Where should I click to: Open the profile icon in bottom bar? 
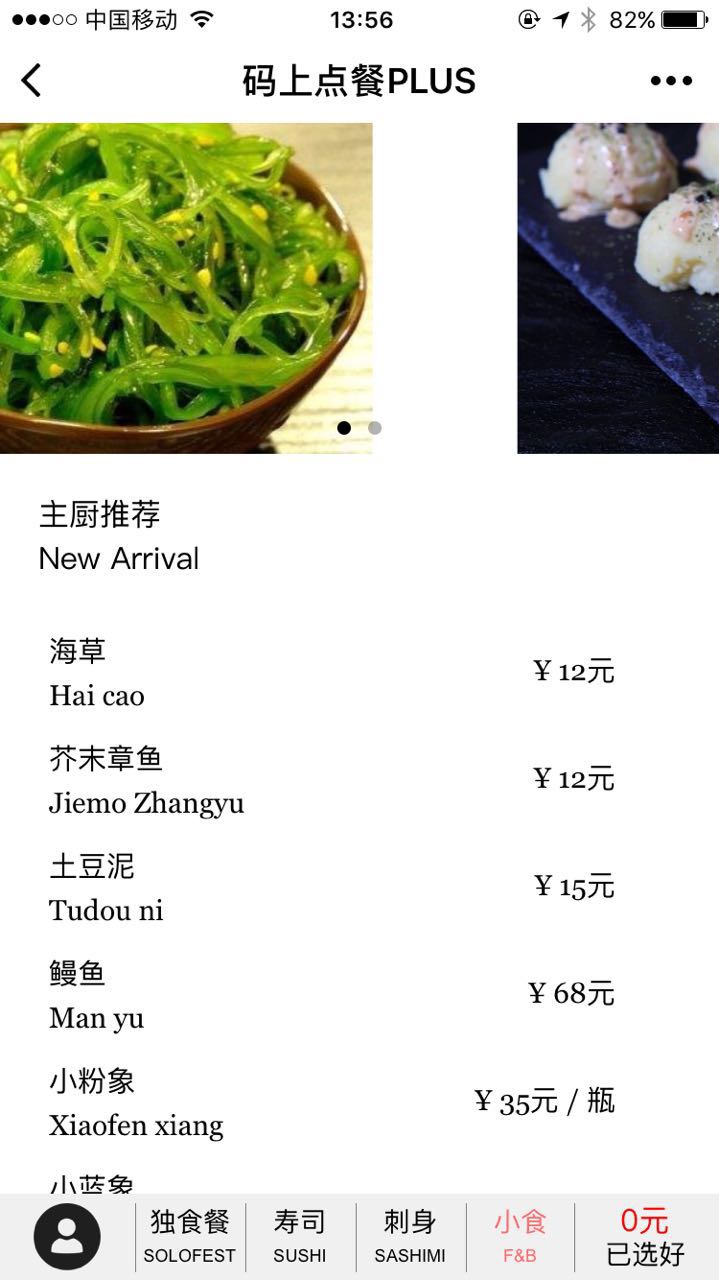click(x=67, y=1237)
